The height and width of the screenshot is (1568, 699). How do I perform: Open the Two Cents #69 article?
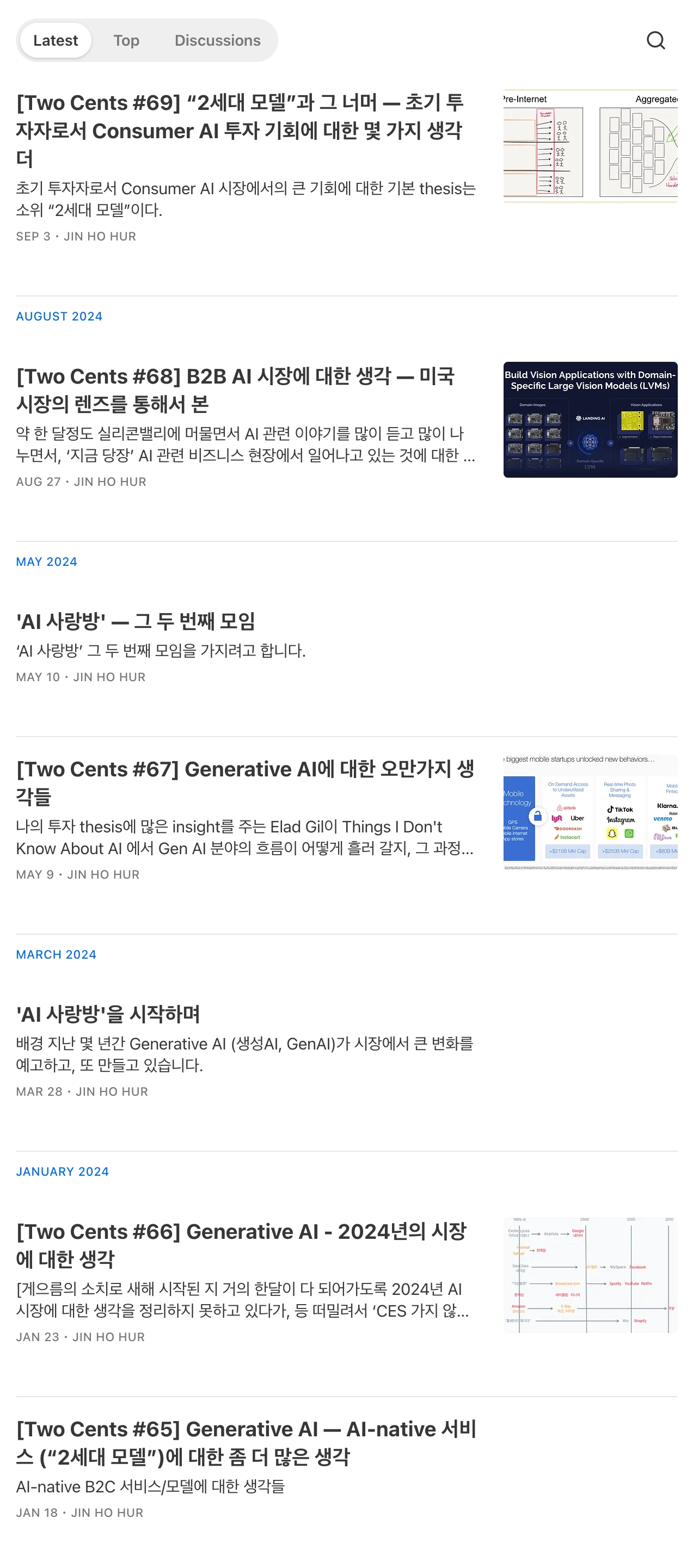point(240,130)
